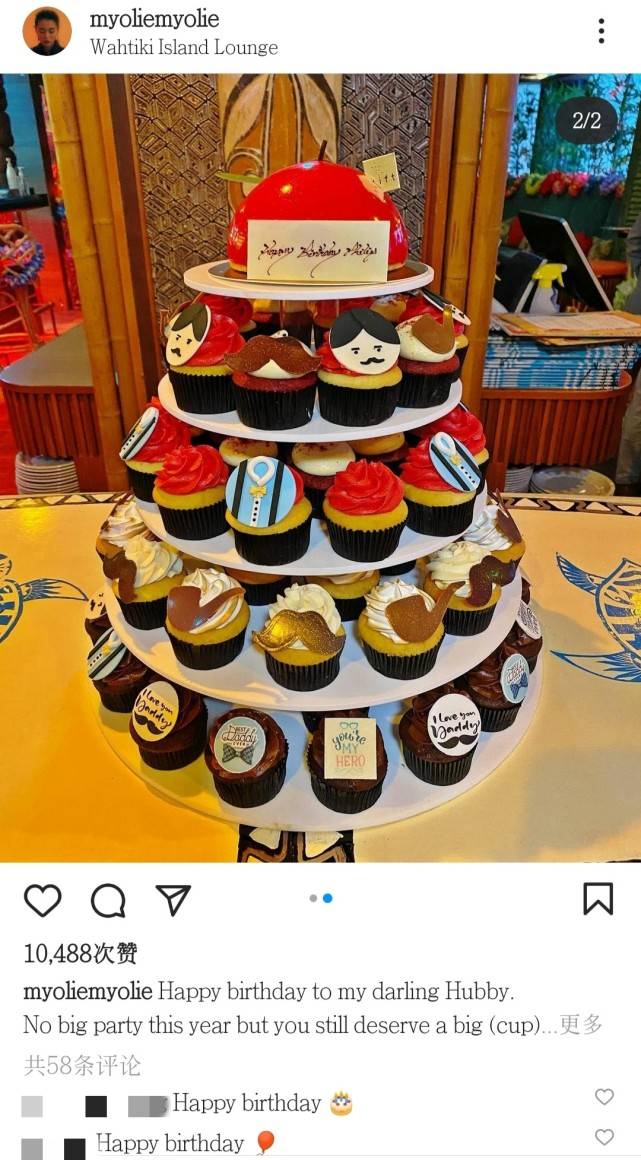Like the Happy birthday balloon emoji comment
Image resolution: width=641 pixels, height=1160 pixels.
[x=604, y=1137]
